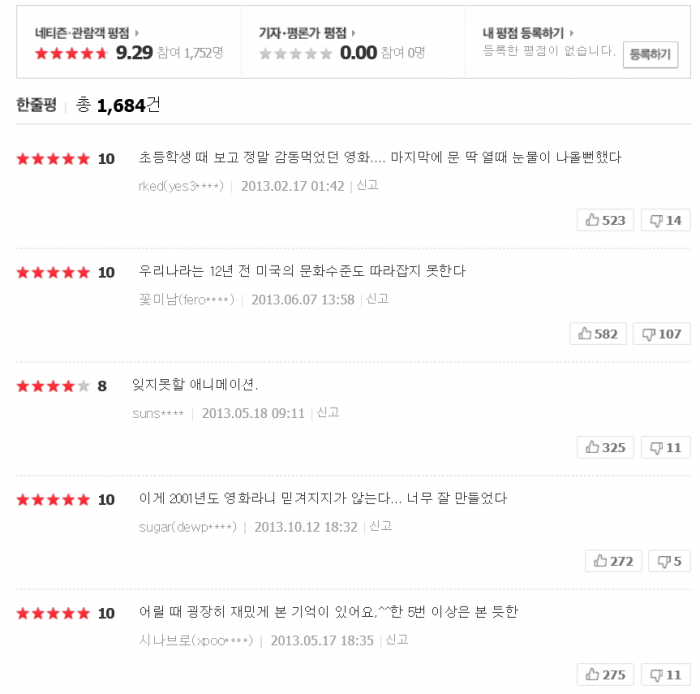Report the review by 시나브로
The image size is (700, 694).
(x=397, y=640)
